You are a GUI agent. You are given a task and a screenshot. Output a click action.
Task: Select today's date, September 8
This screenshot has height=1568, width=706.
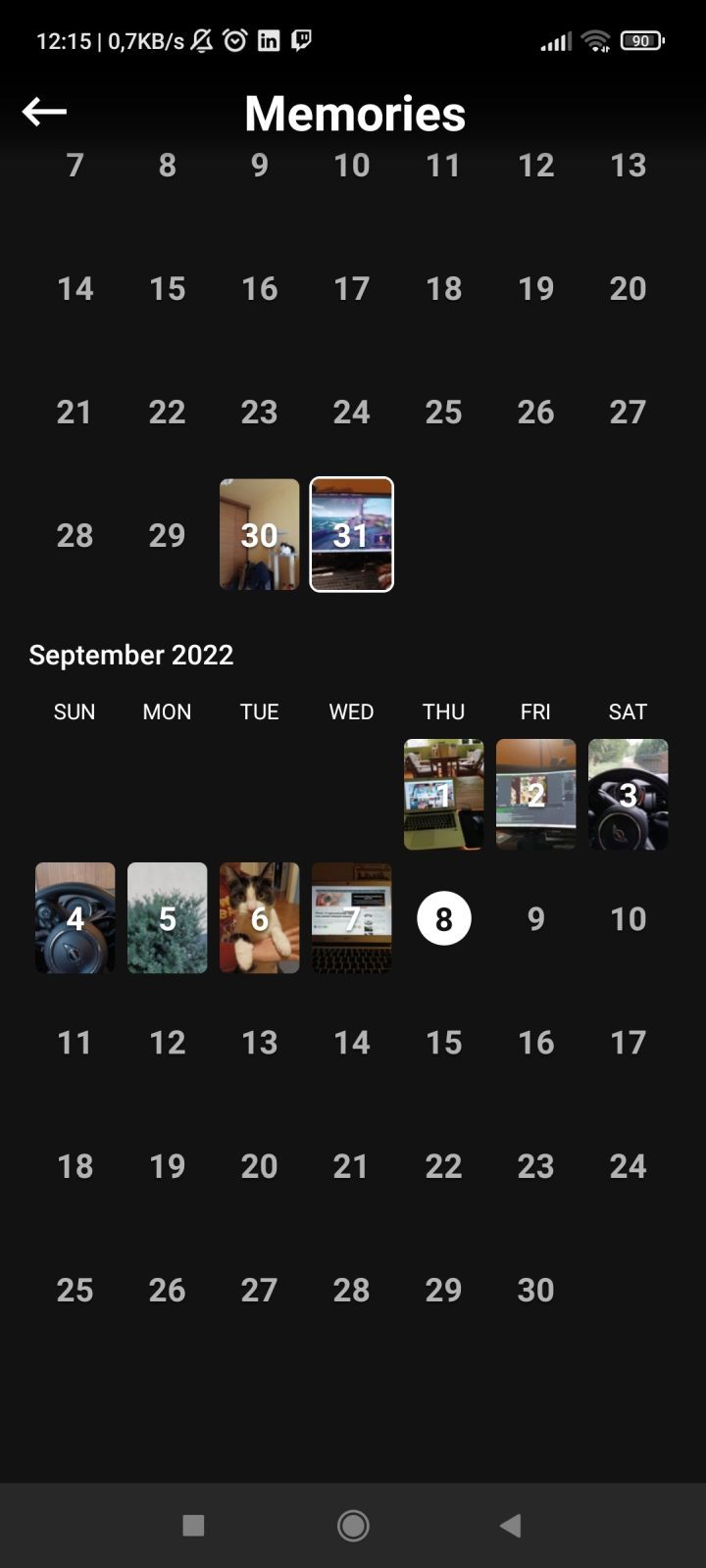point(443,919)
